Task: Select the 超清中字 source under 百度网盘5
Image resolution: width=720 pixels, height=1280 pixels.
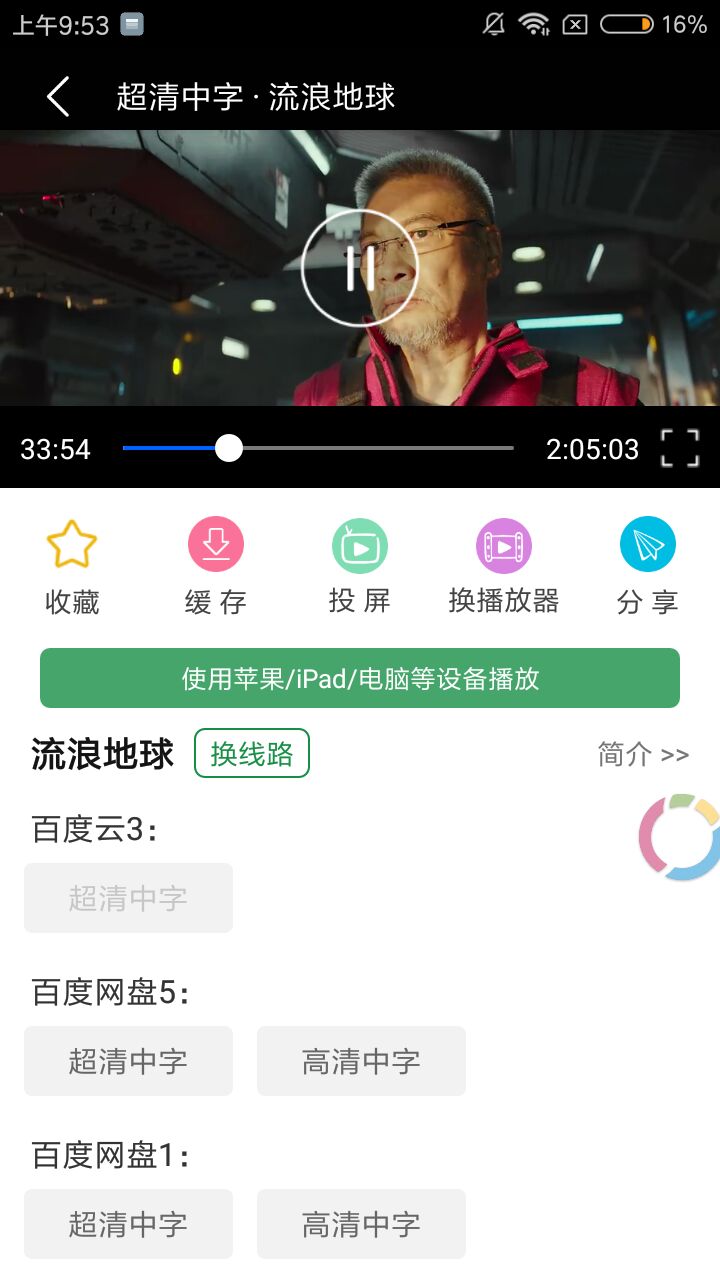Action: [128, 1060]
